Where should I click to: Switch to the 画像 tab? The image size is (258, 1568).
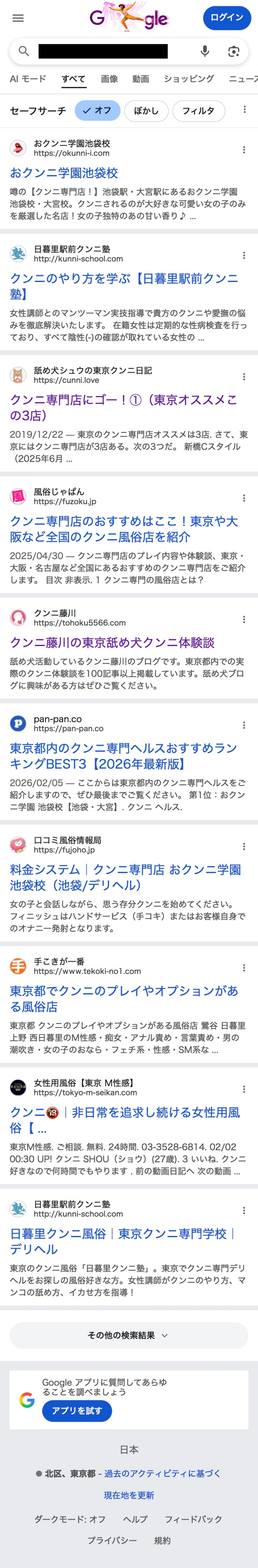coord(109,78)
